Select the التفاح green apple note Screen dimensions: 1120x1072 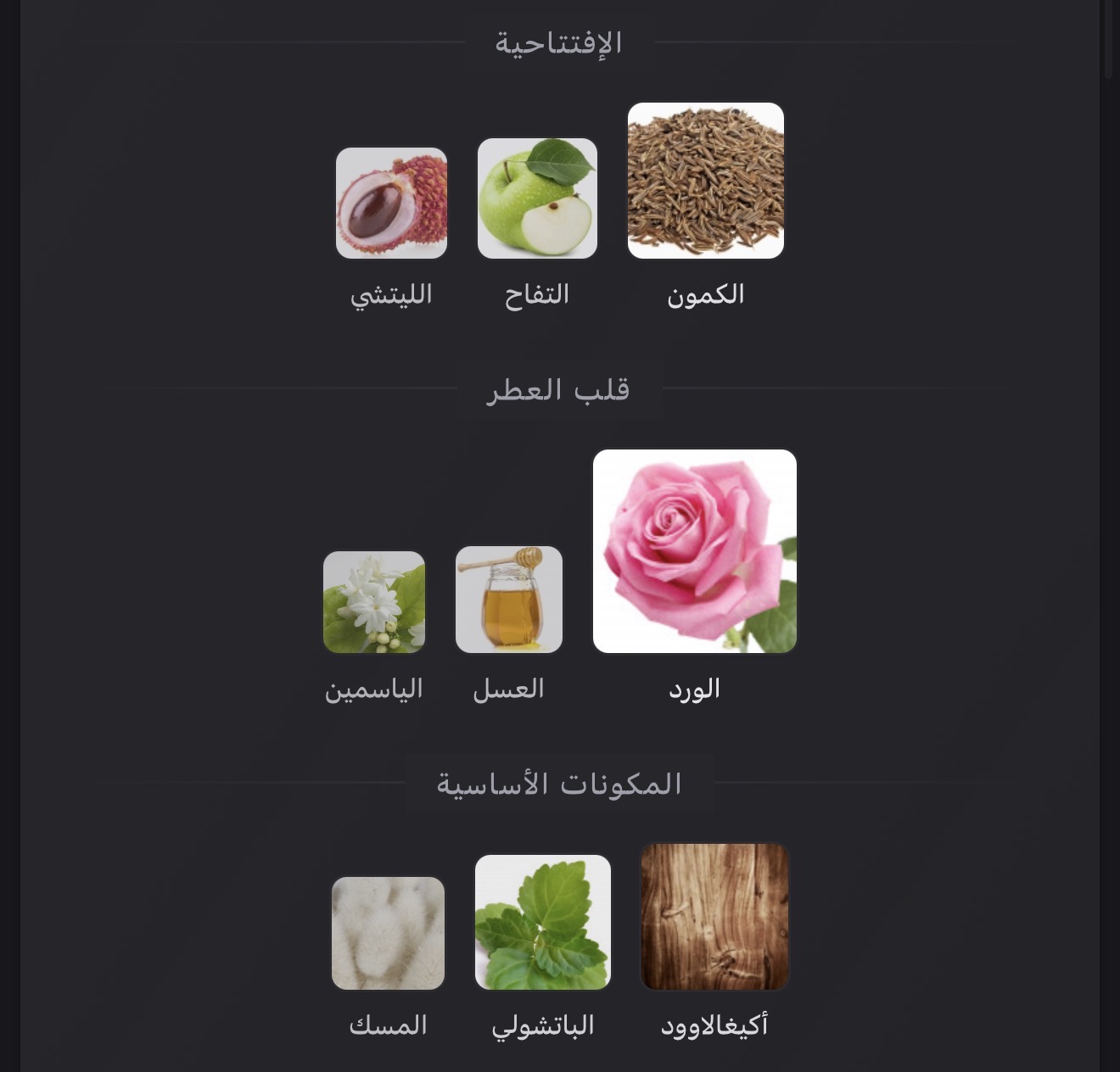(537, 198)
